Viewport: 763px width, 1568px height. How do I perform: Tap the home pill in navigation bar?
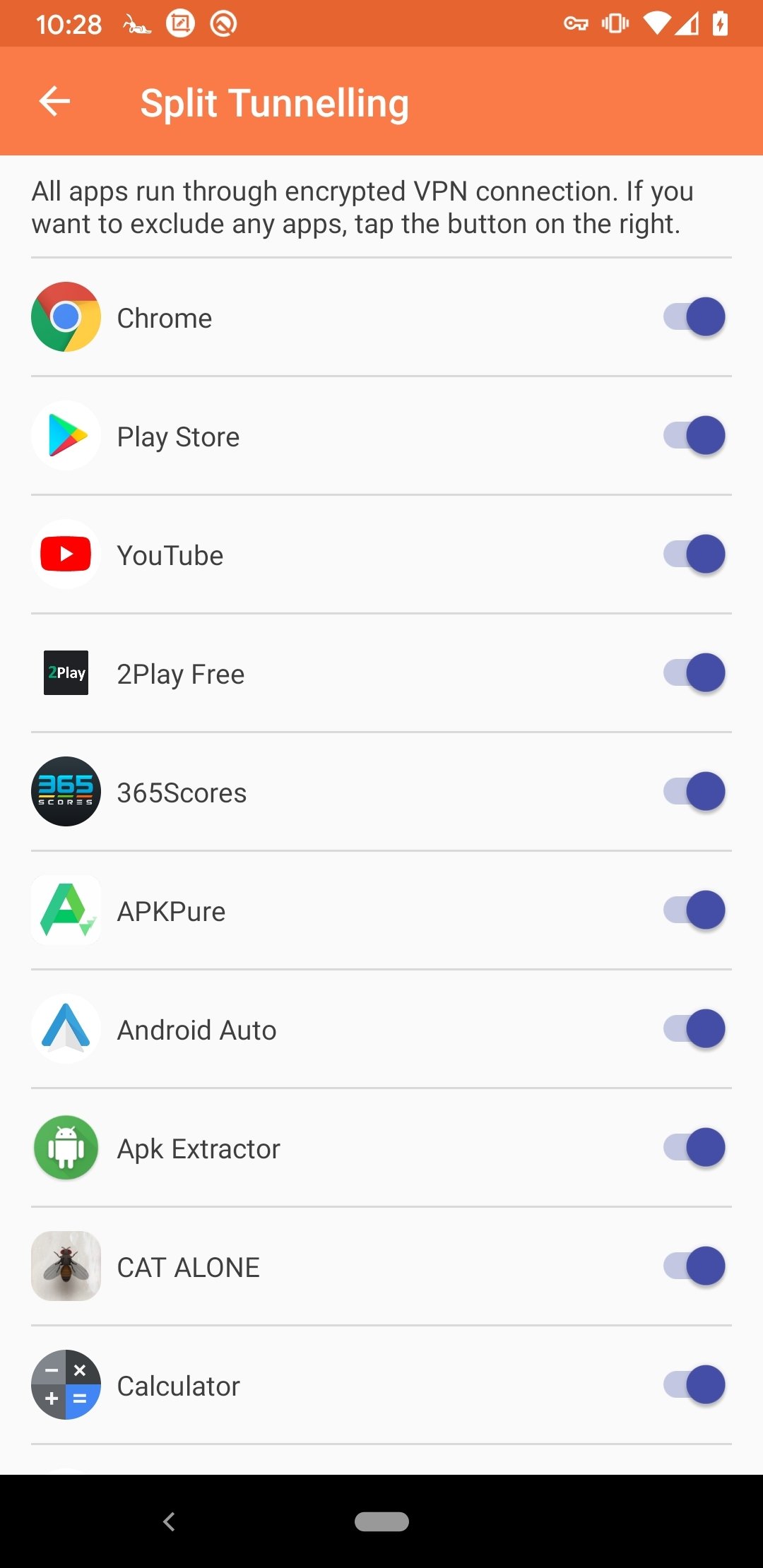pyautogui.click(x=381, y=1521)
